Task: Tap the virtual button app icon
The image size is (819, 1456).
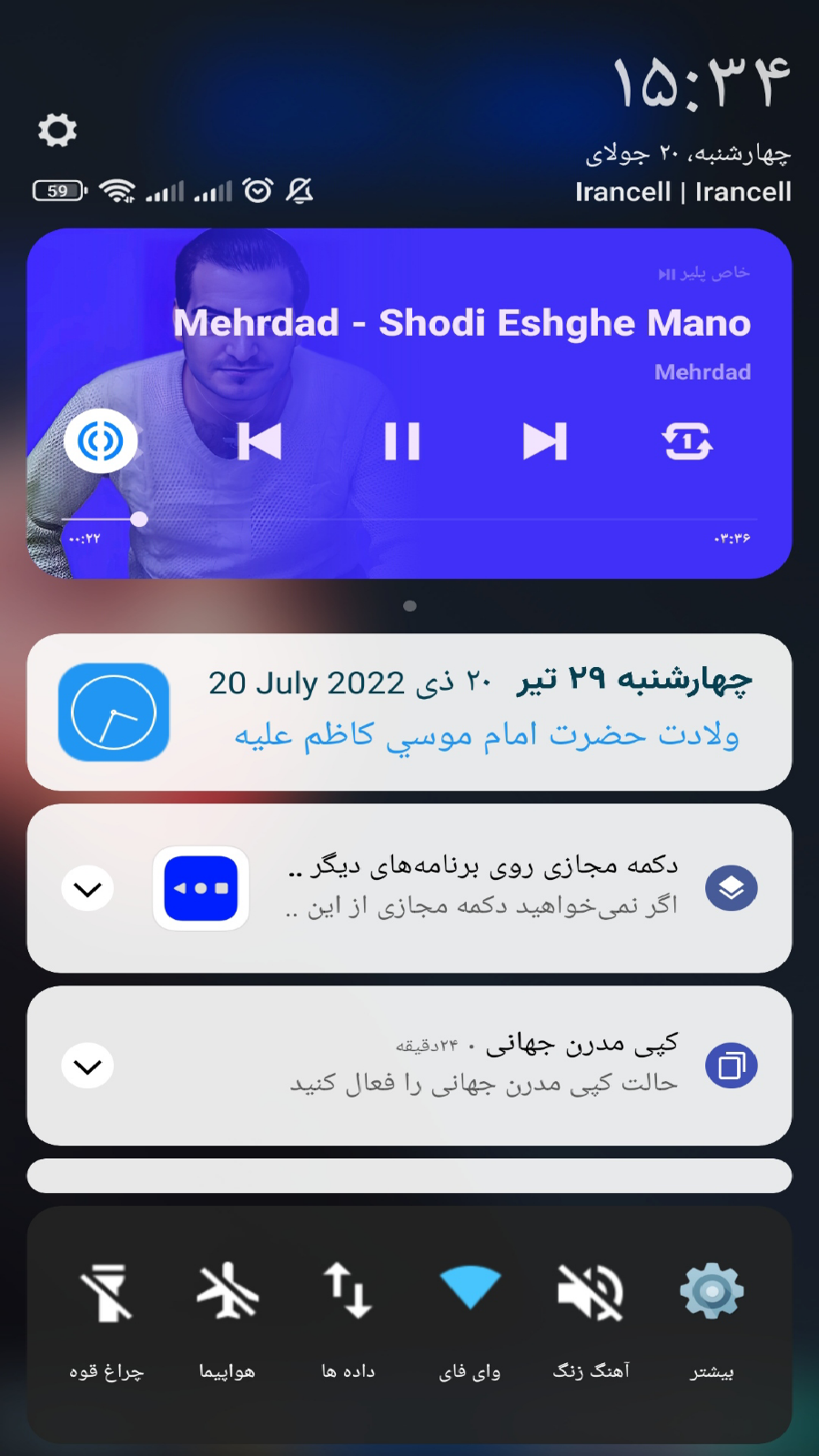Action: pos(200,887)
